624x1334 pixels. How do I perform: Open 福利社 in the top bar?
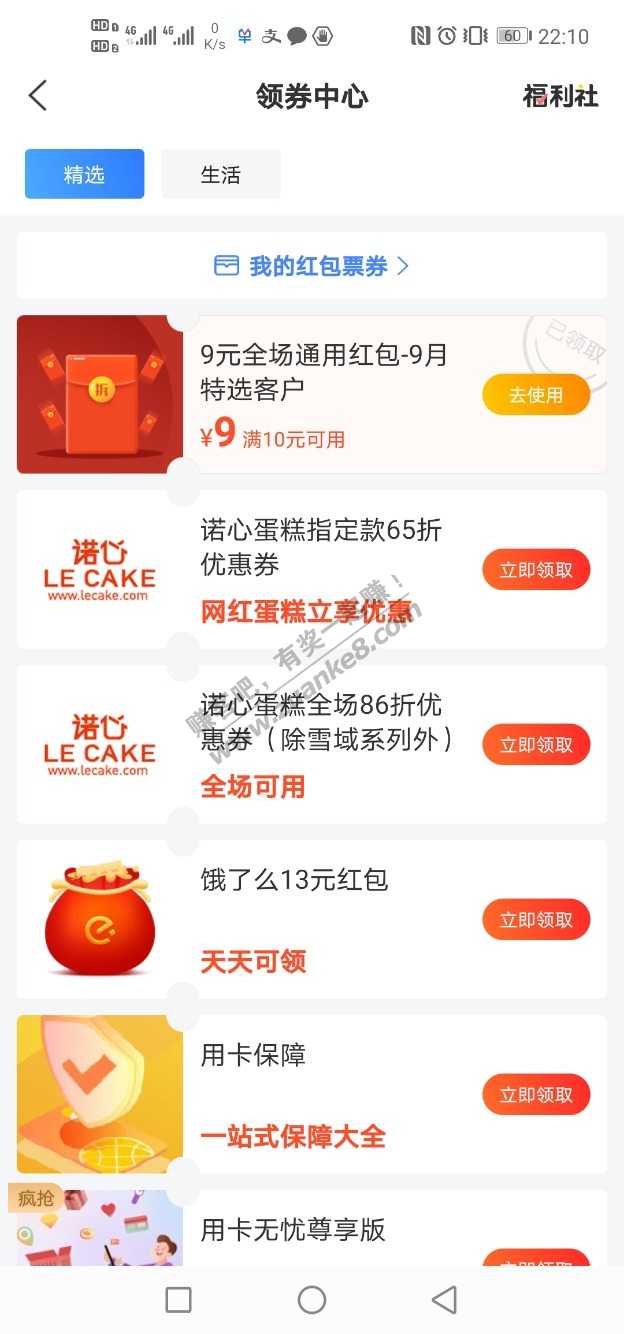(x=560, y=96)
